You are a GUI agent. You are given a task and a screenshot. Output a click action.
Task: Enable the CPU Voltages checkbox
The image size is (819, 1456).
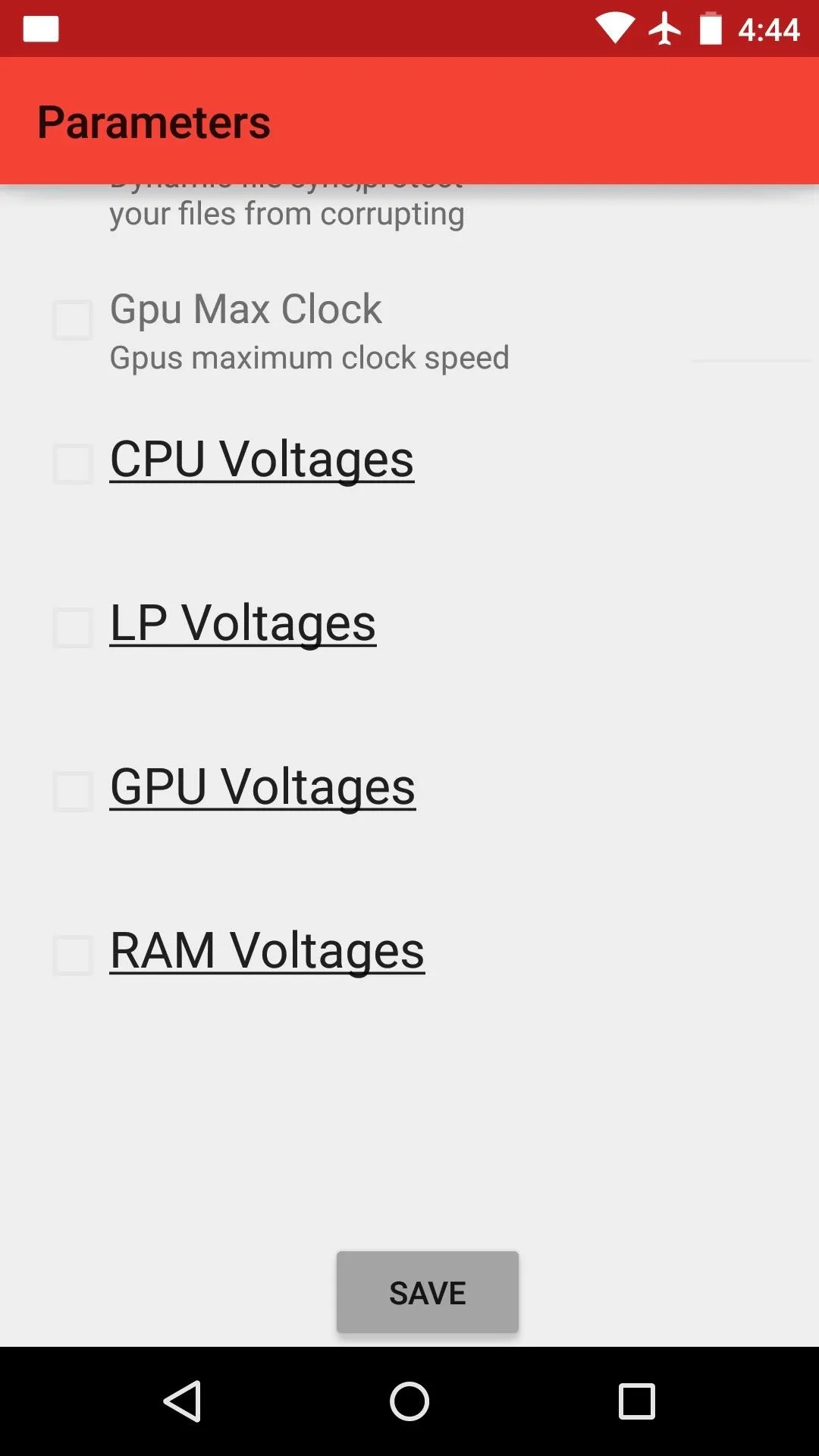point(73,463)
